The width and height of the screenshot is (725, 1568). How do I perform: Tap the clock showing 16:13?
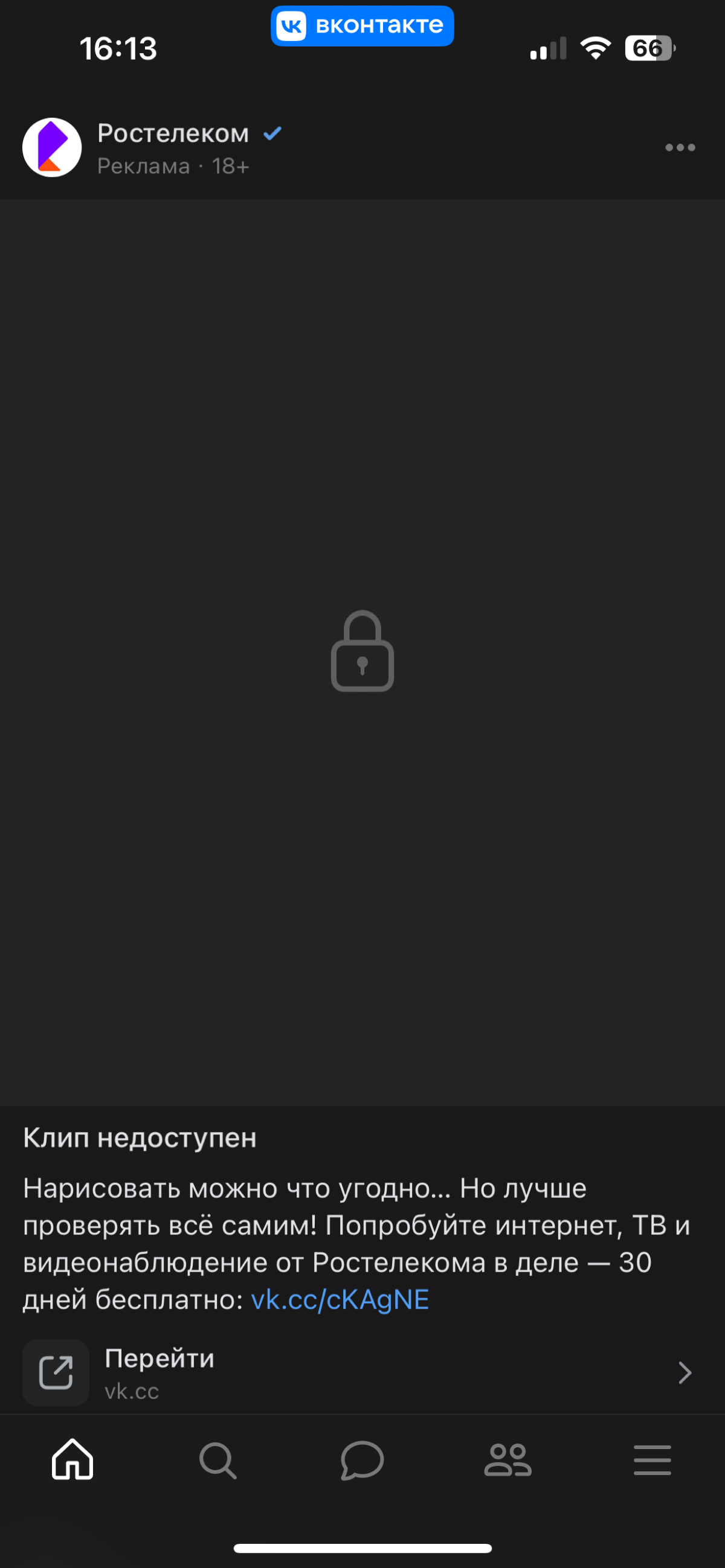pos(120,49)
